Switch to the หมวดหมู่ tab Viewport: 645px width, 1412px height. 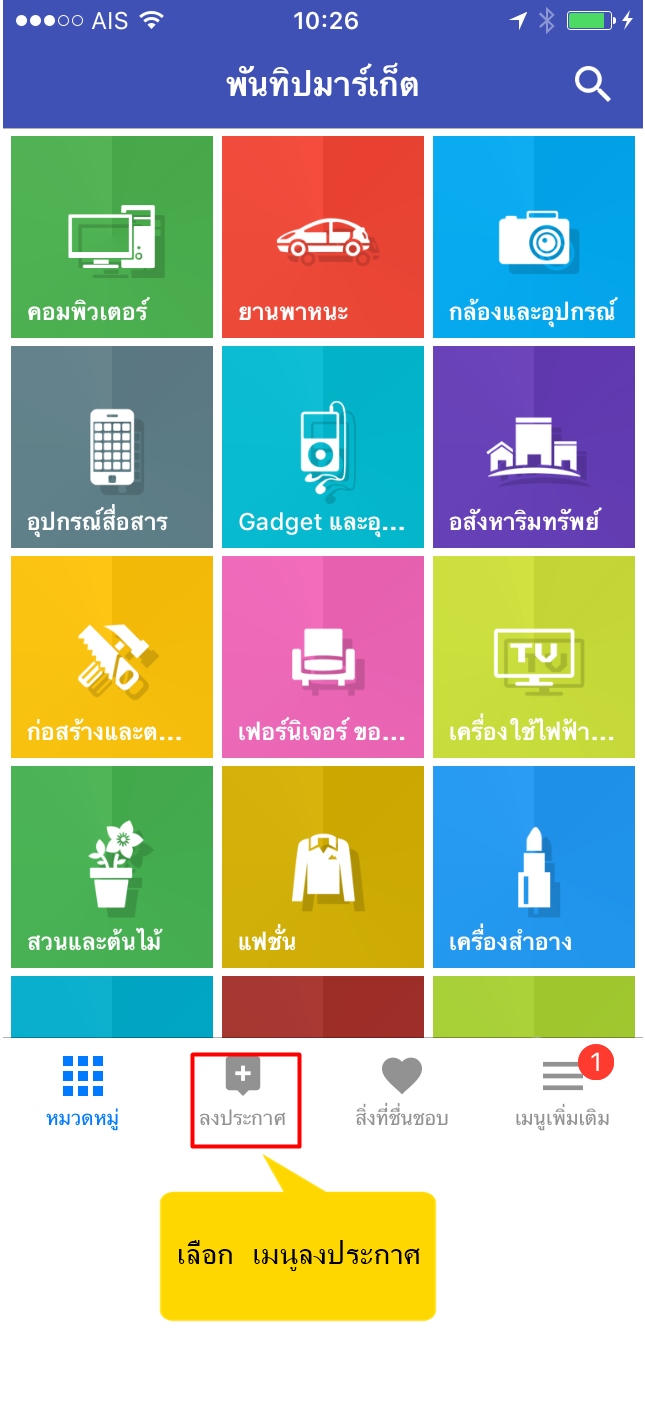[x=83, y=1091]
